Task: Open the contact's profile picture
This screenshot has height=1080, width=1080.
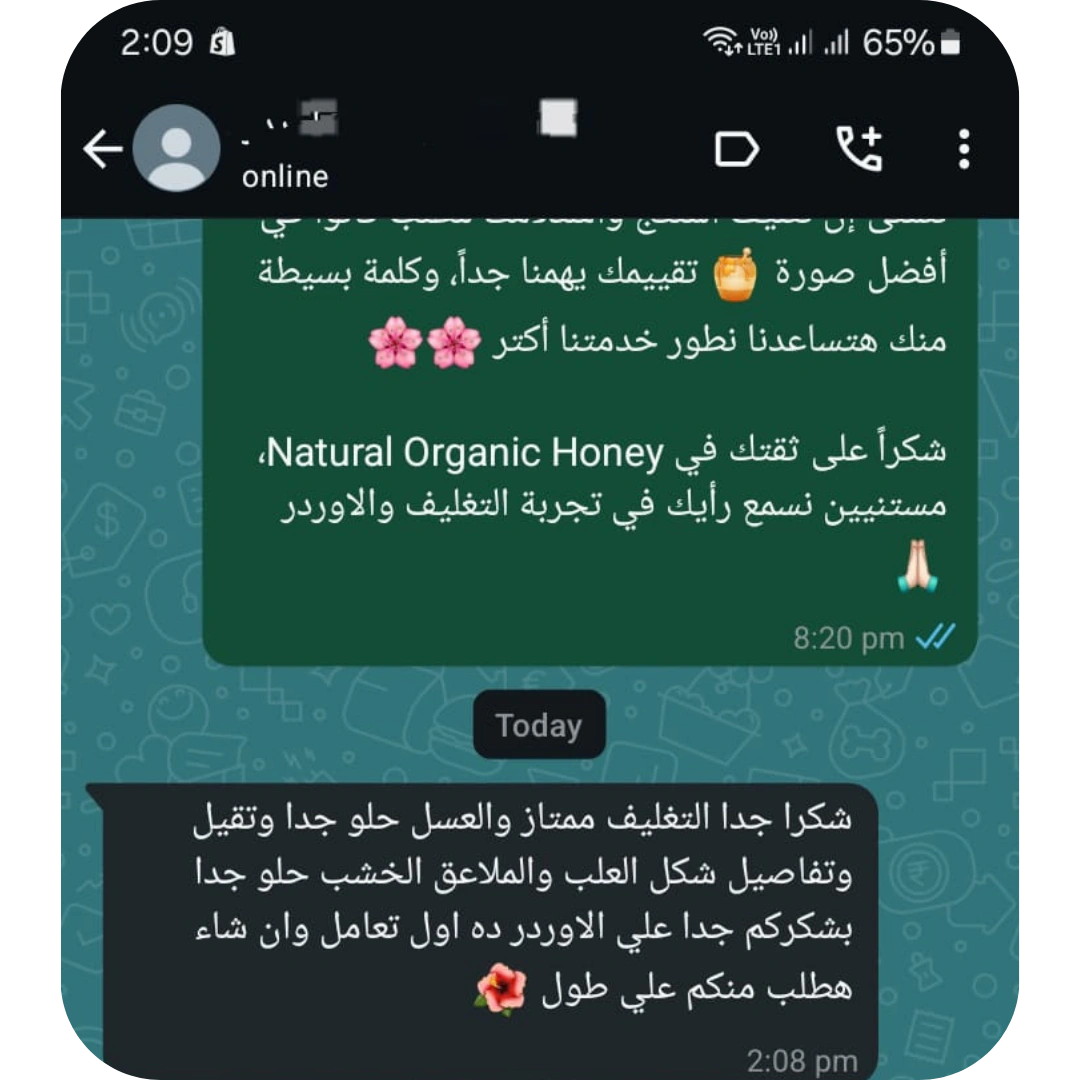Action: 177,148
